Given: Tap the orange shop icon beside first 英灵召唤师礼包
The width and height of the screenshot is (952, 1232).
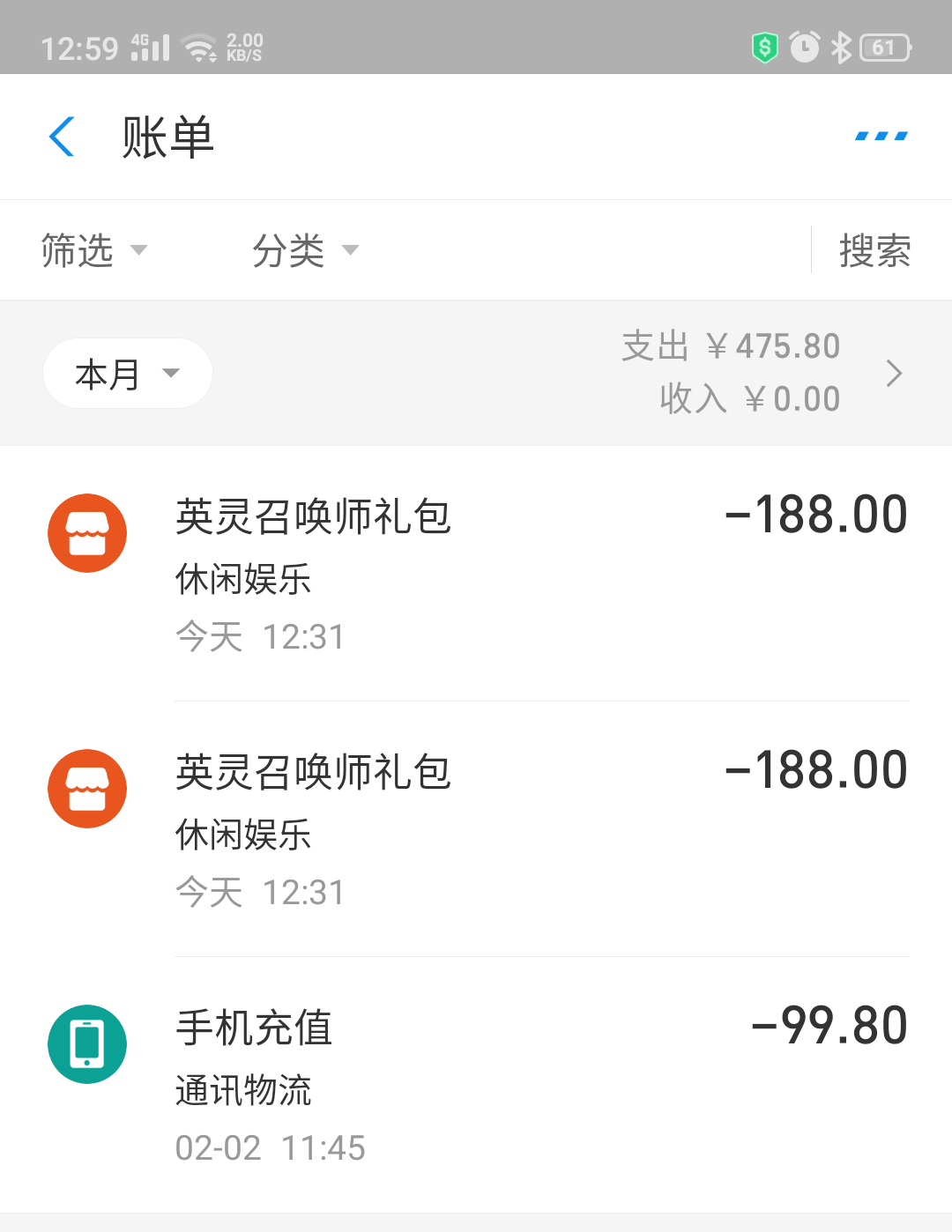Looking at the screenshot, I should point(86,533).
